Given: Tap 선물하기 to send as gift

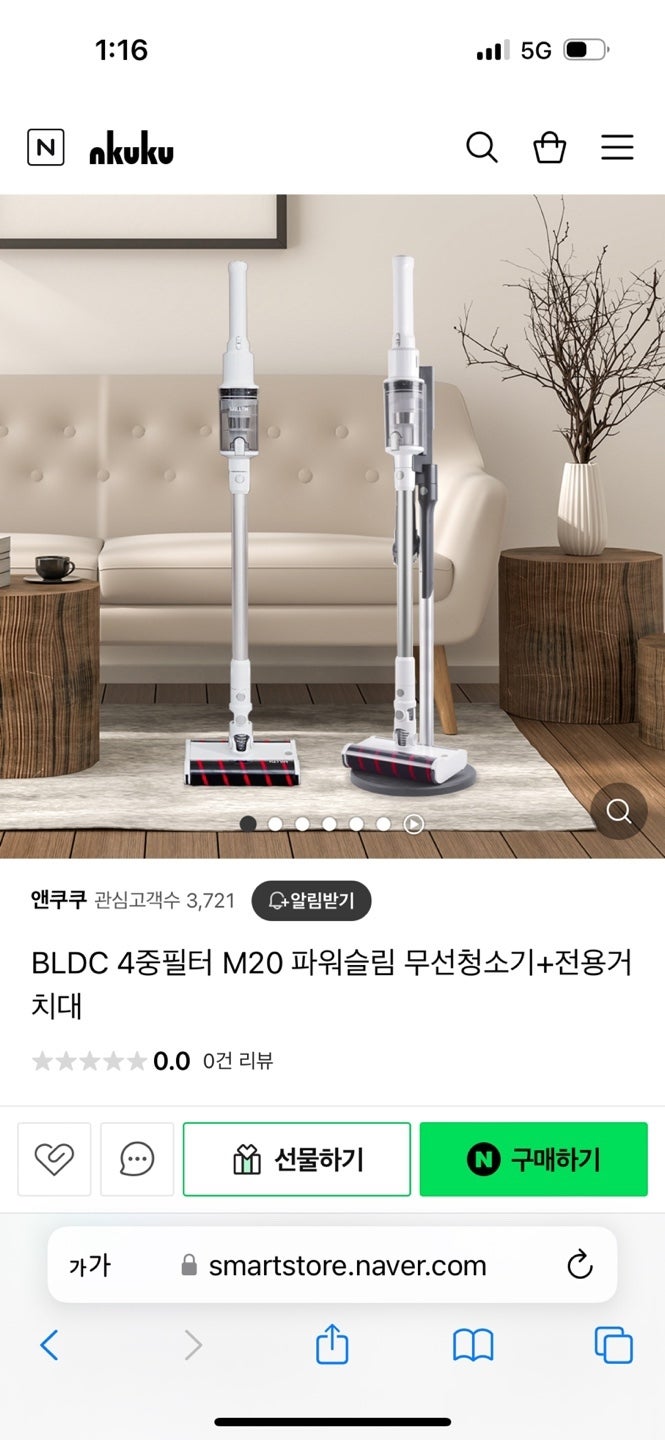Looking at the screenshot, I should click(297, 1159).
